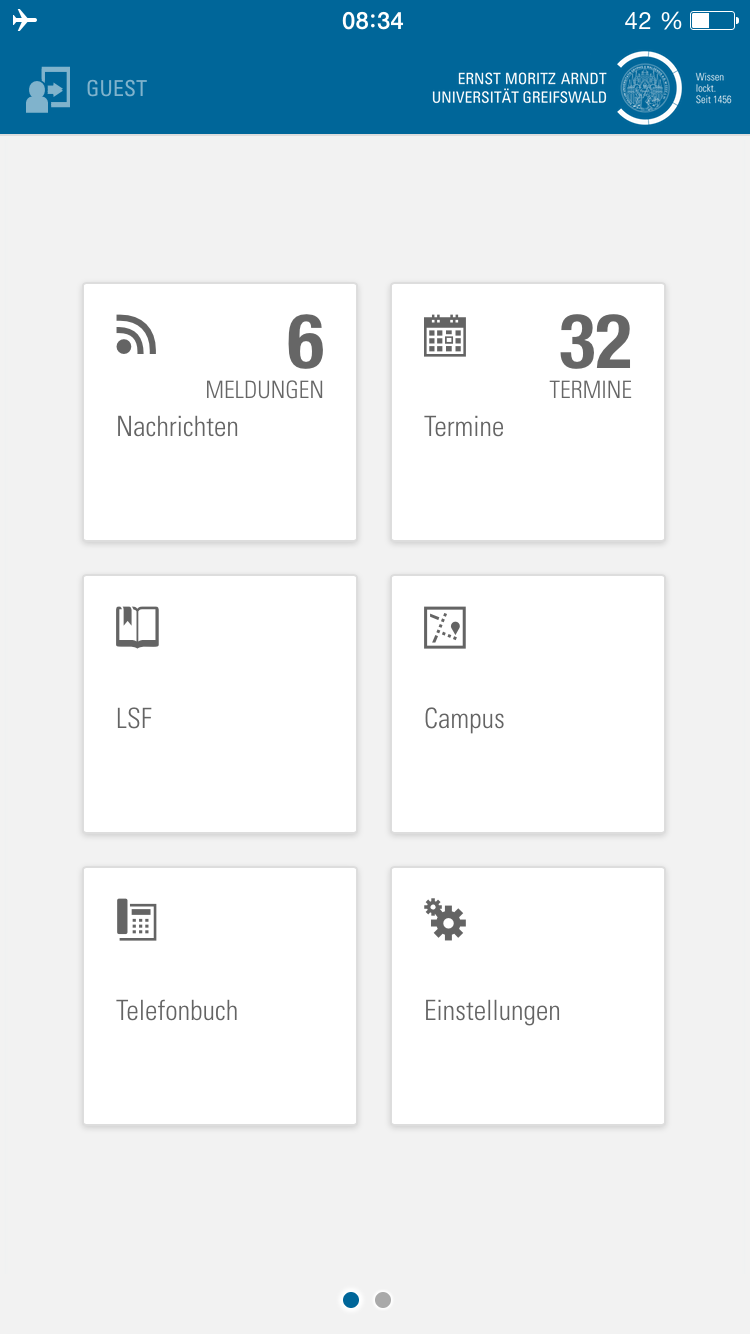Open the LSF tile
Image resolution: width=750 pixels, height=1334 pixels.
[x=220, y=704]
